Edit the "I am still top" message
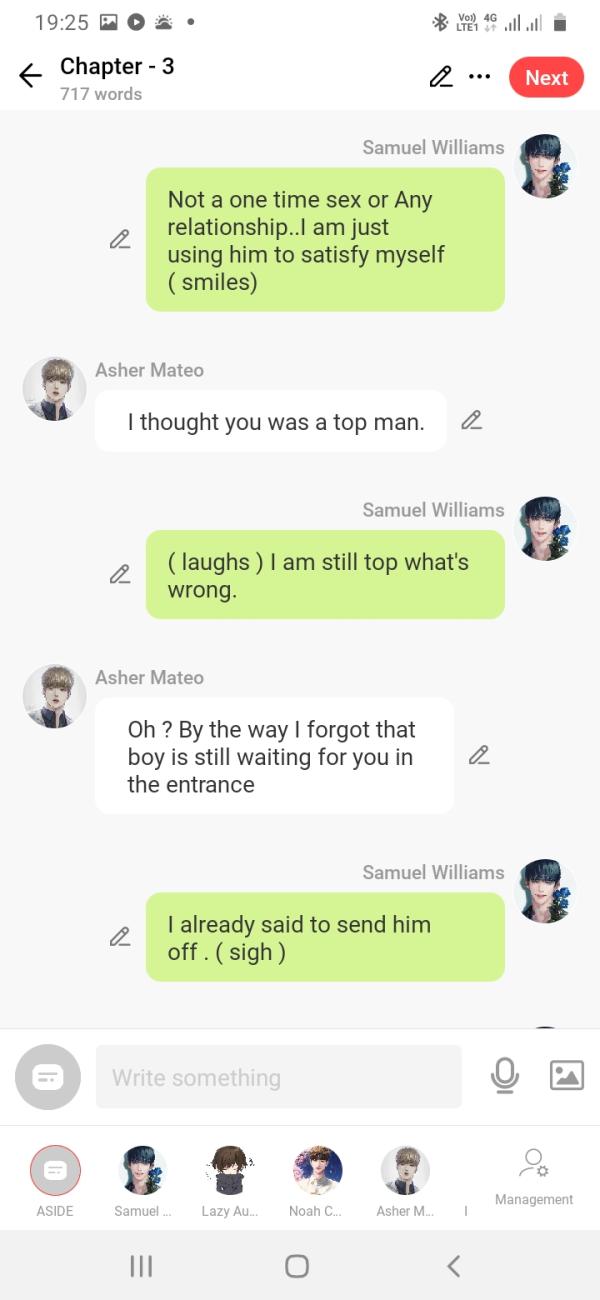Viewport: 600px width, 1300px height. pos(120,575)
